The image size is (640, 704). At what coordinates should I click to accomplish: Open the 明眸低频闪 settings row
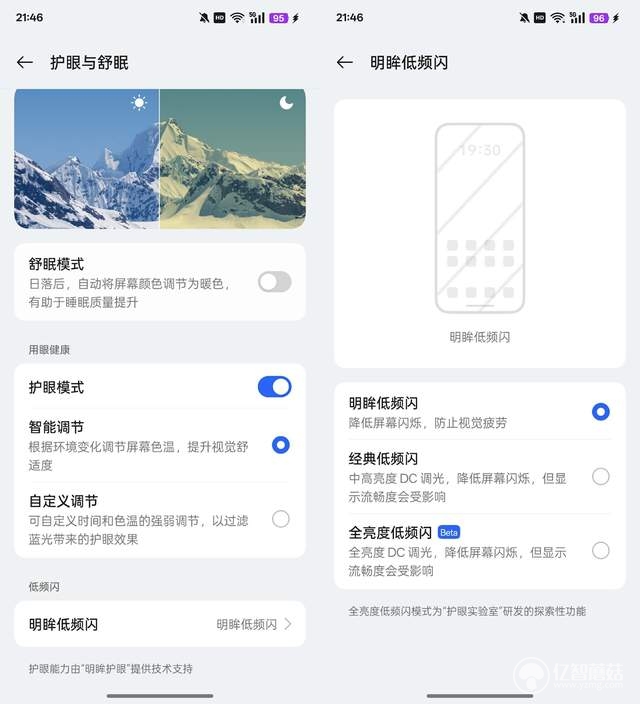click(160, 624)
